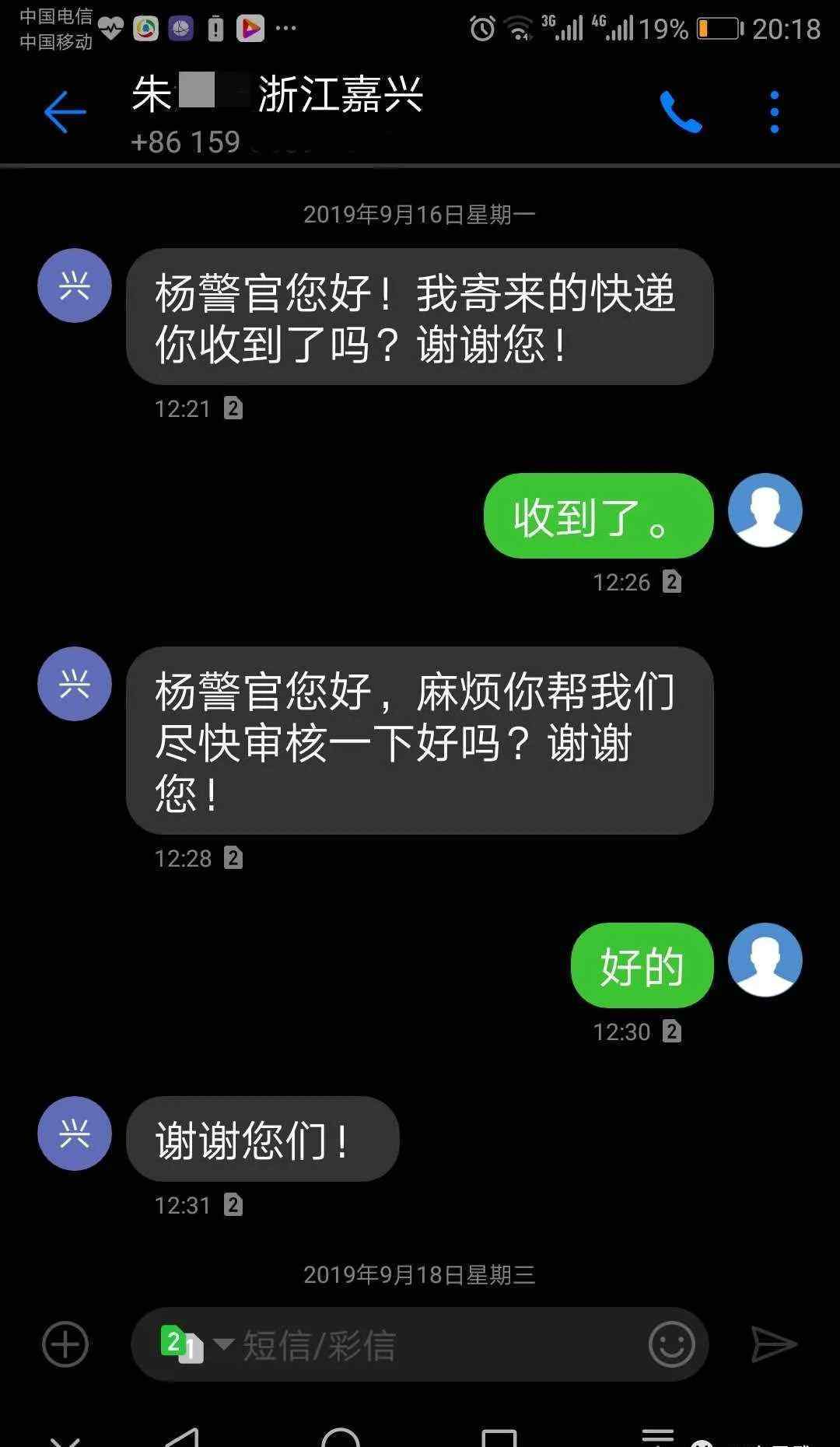Viewport: 840px width, 1447px height.
Task: Open the attachment plus button
Action: tap(65, 1344)
